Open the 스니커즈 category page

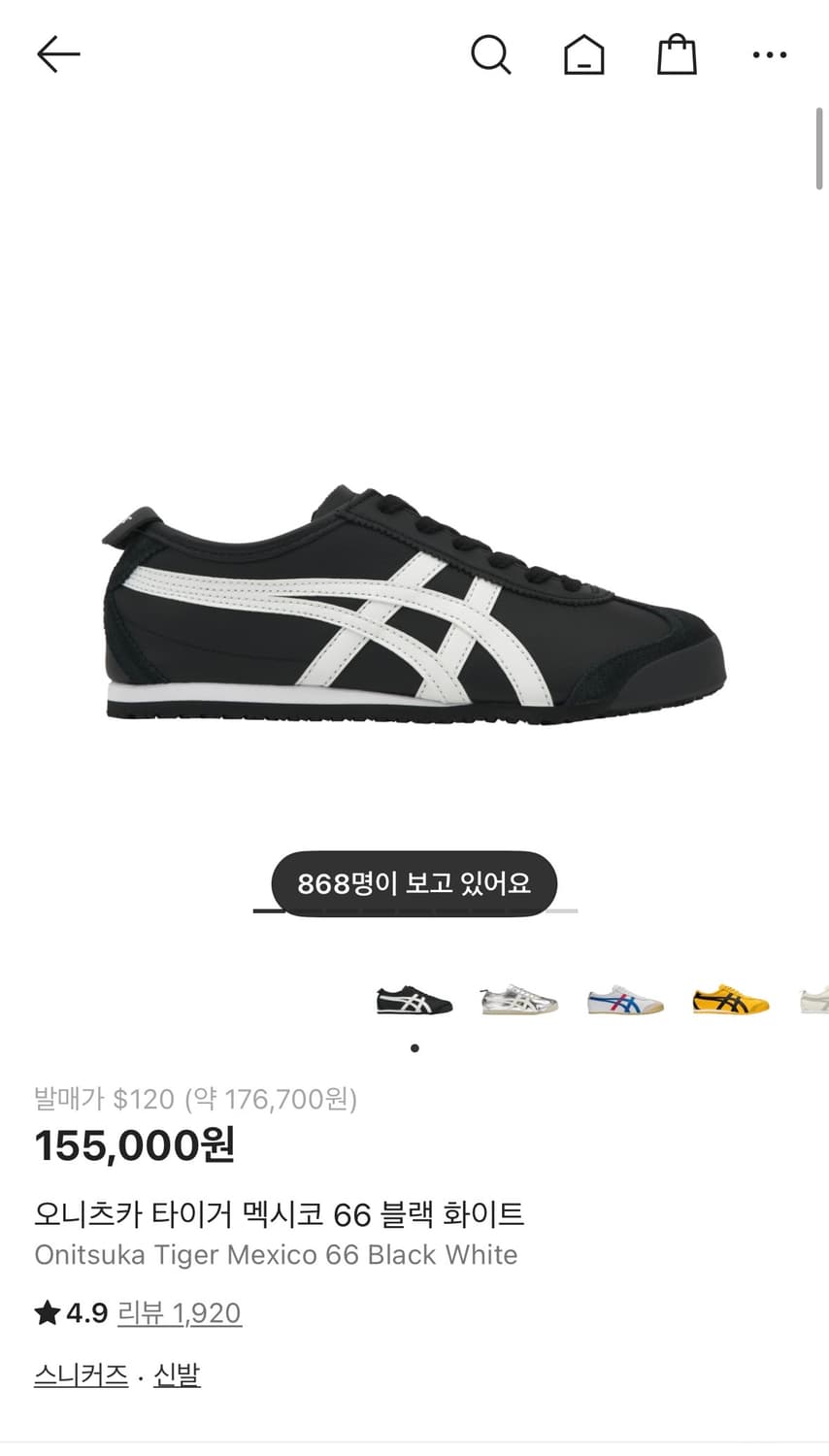click(x=82, y=1375)
